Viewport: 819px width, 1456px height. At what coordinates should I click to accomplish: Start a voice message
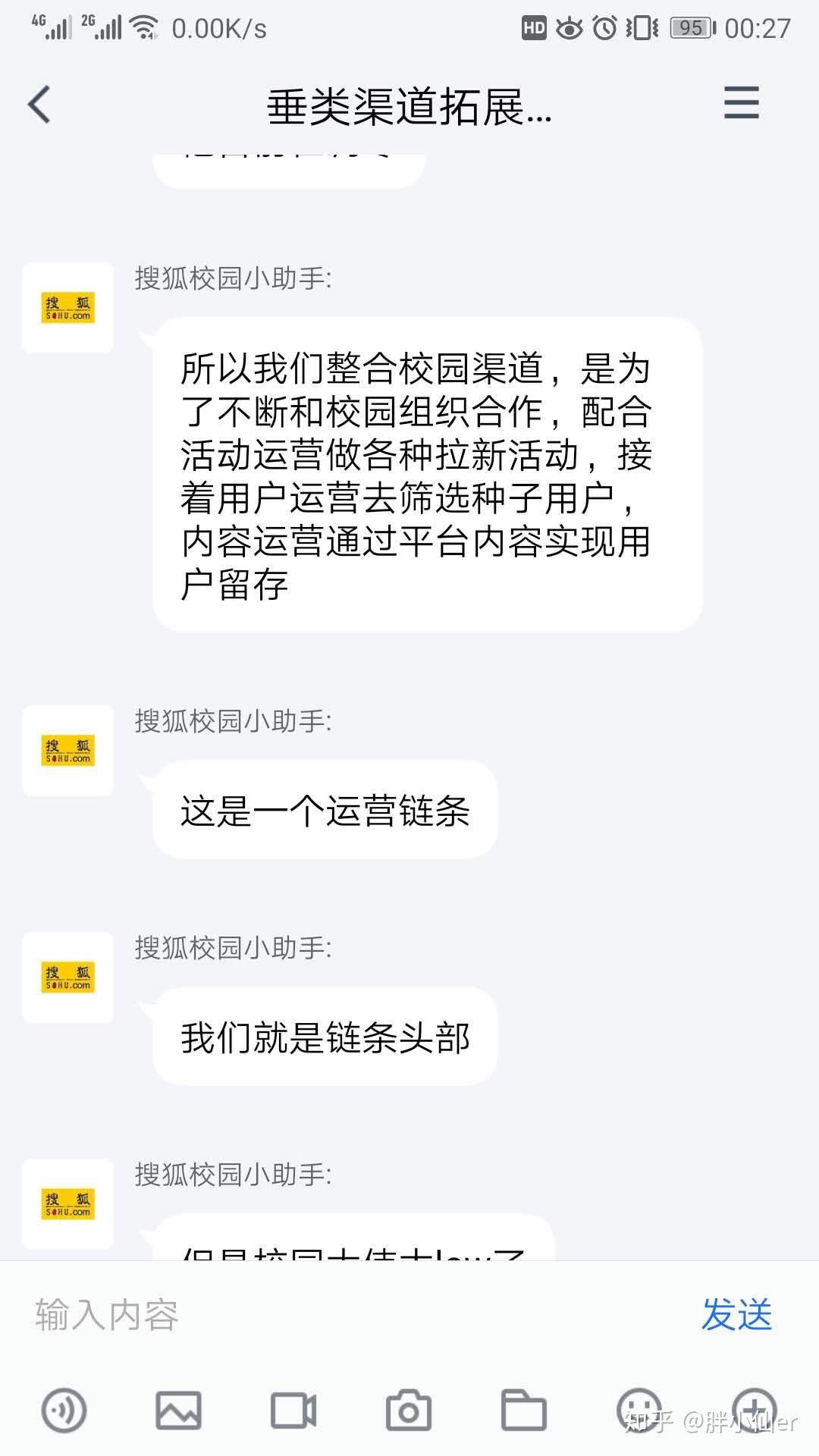(64, 1410)
